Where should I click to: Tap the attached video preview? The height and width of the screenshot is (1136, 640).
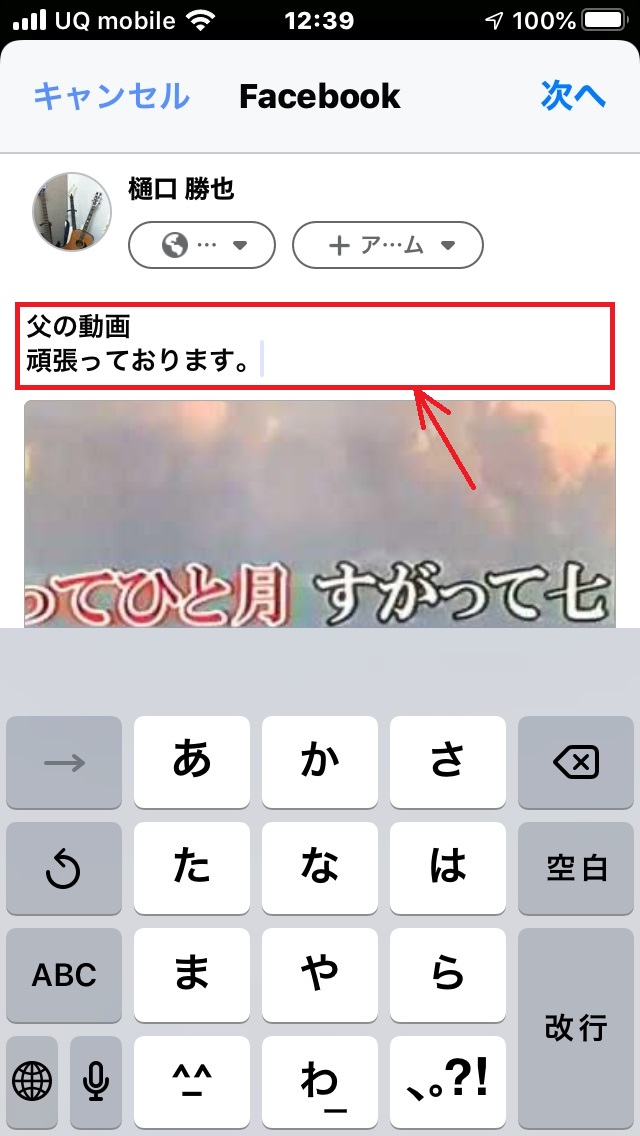tap(320, 515)
